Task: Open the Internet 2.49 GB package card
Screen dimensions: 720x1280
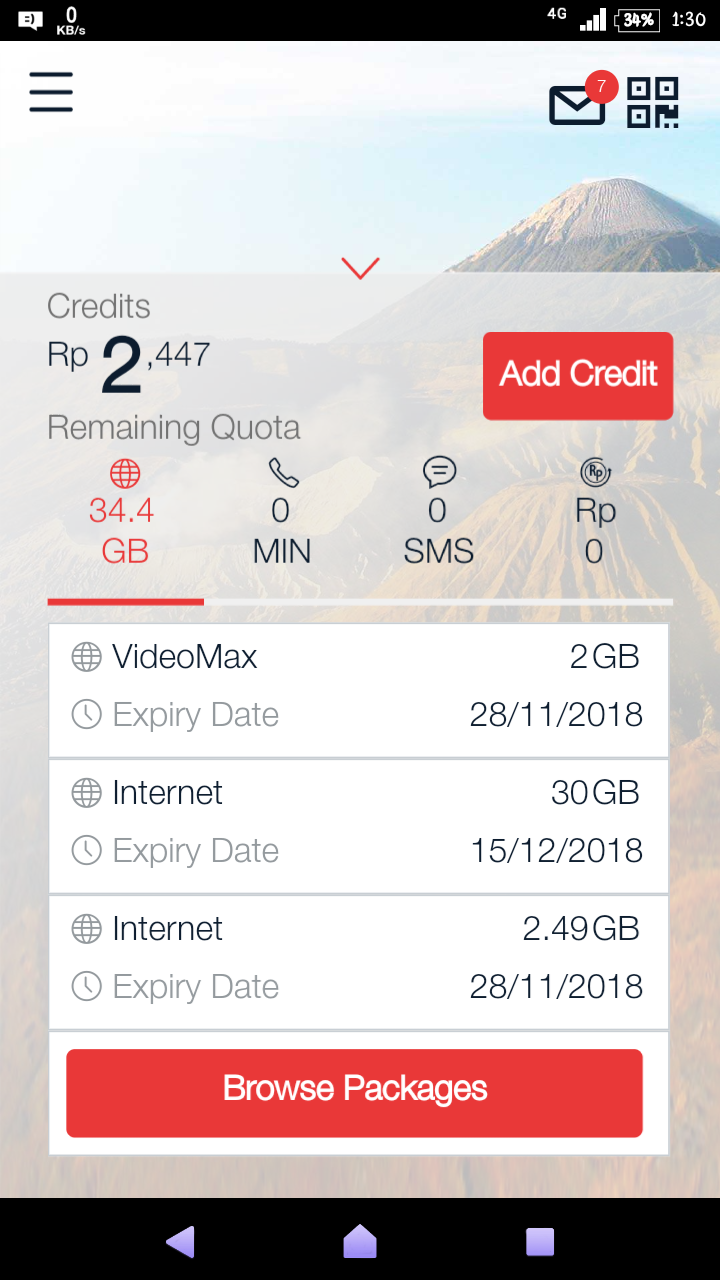Action: point(358,962)
